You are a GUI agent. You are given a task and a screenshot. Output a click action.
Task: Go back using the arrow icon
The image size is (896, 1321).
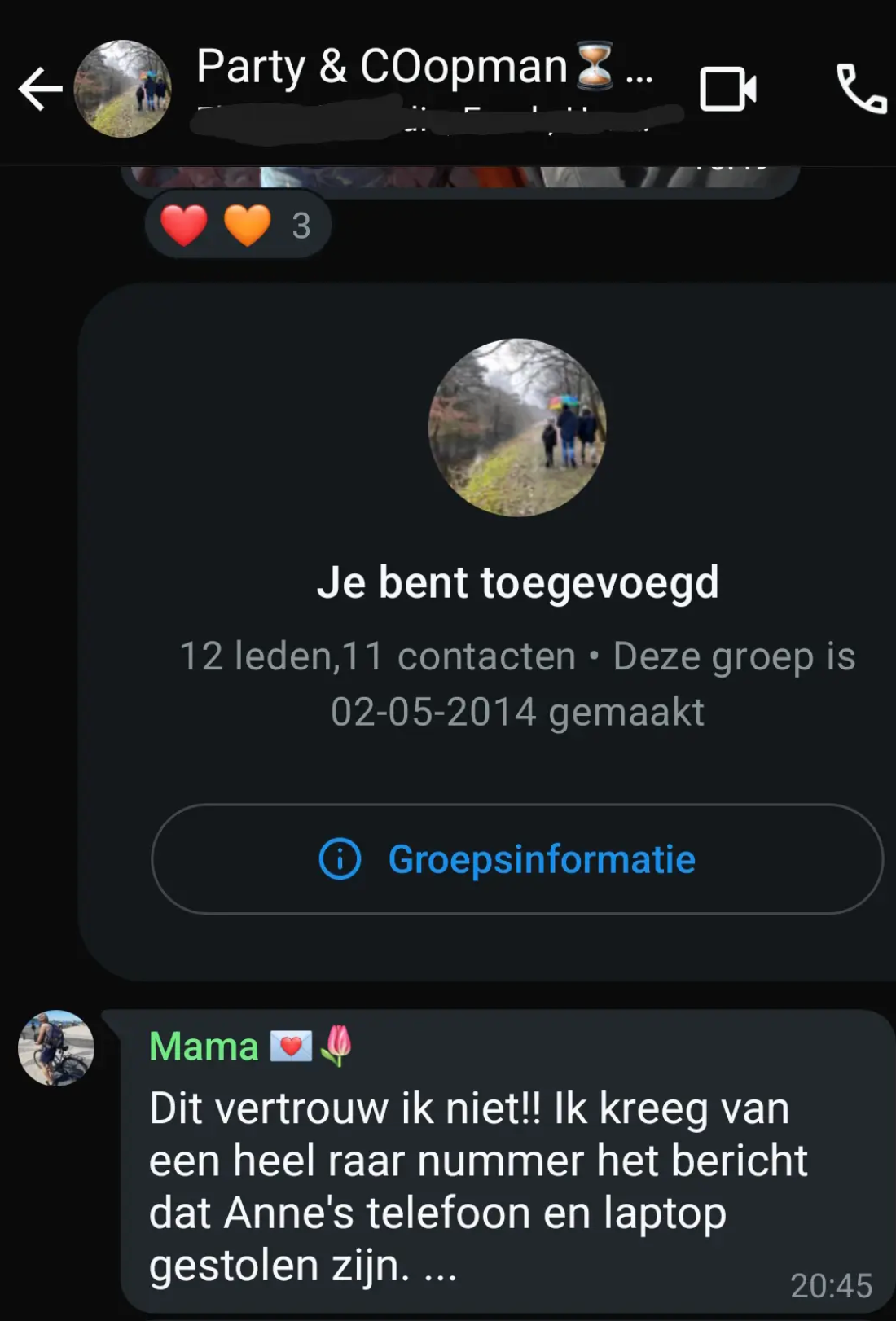[39, 89]
